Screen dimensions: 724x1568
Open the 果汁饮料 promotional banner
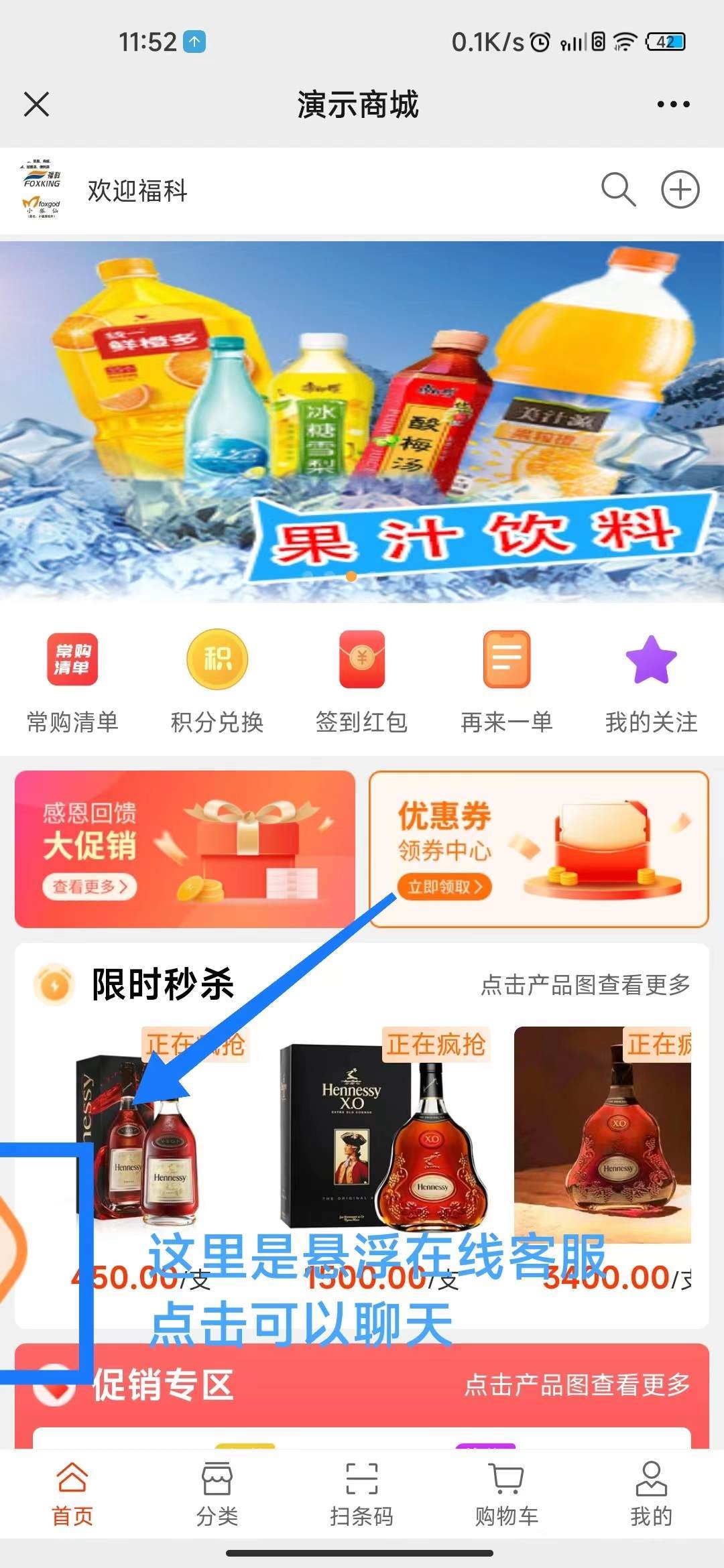(362, 422)
